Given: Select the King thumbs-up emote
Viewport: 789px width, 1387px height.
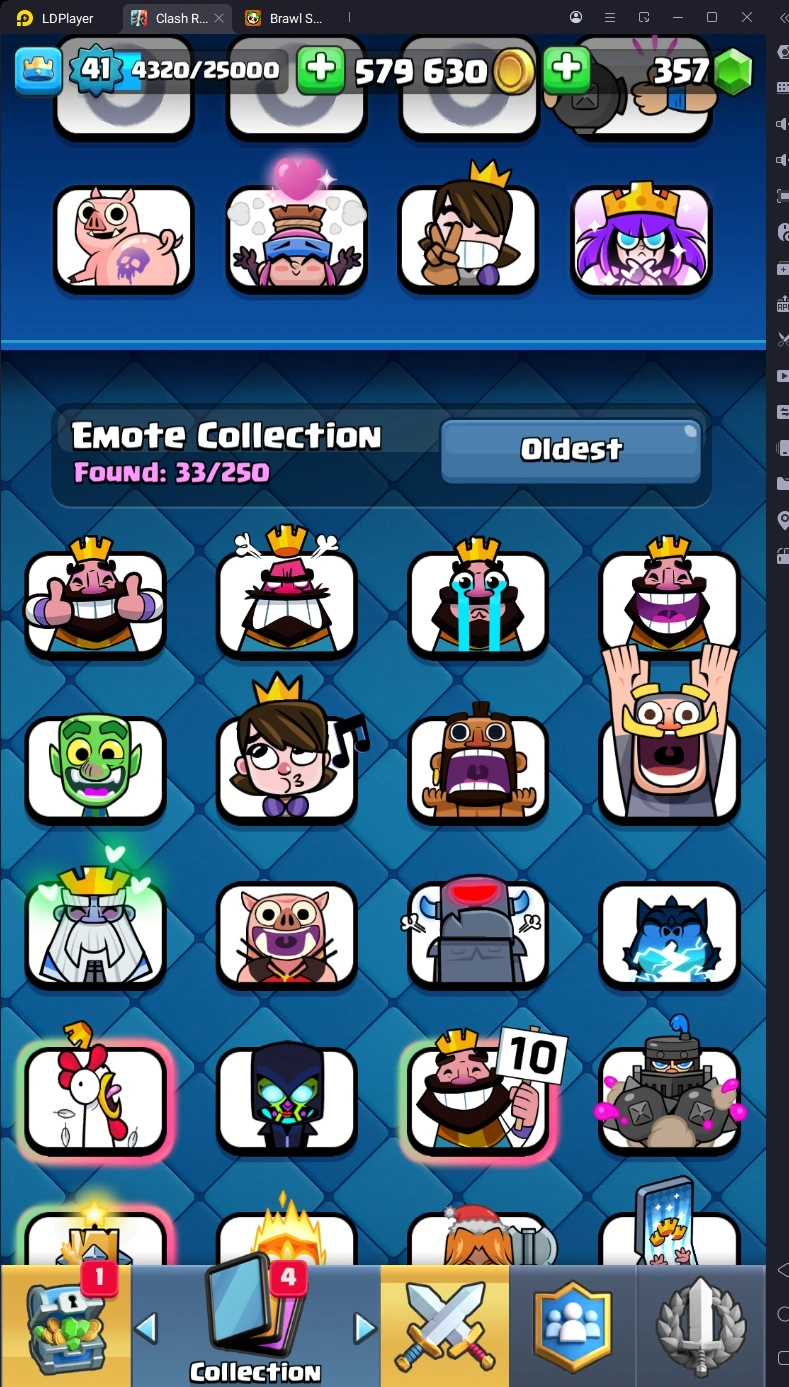Looking at the screenshot, I should click(95, 602).
